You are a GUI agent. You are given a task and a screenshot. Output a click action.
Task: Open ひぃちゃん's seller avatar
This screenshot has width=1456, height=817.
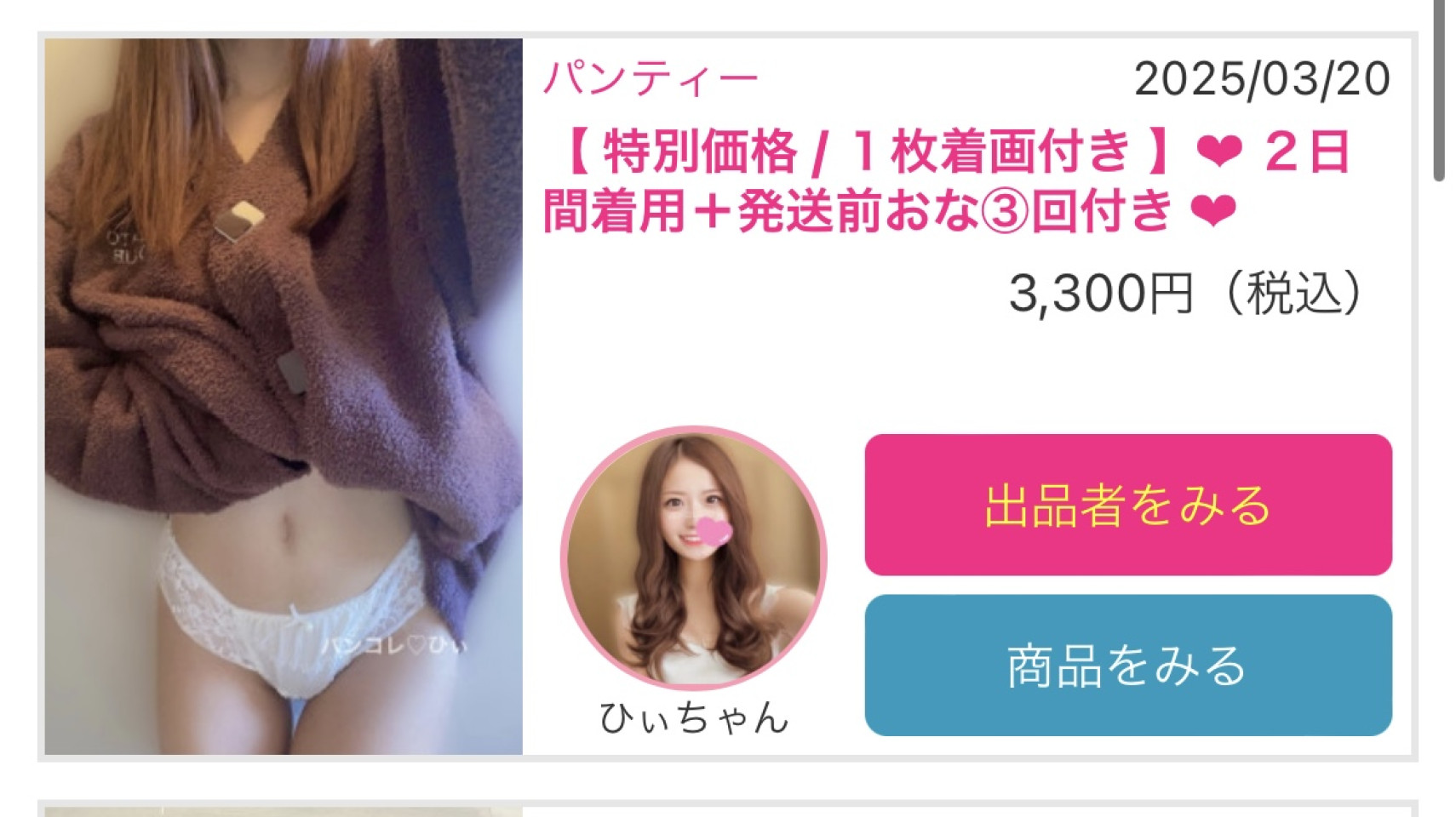click(693, 557)
